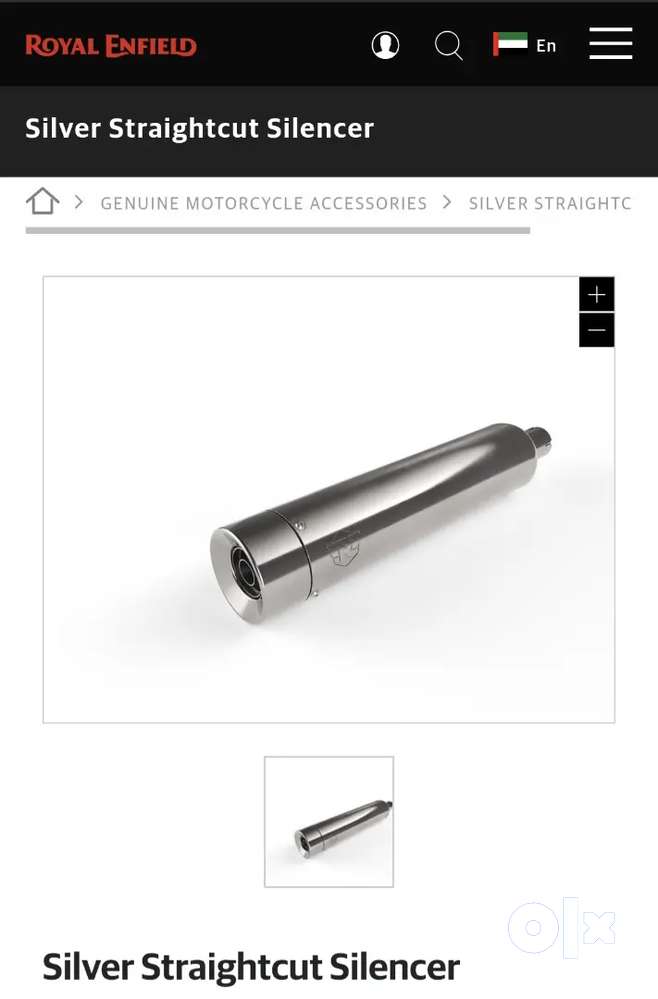This screenshot has height=999, width=658.
Task: Select the silencer thumbnail below the image
Action: [328, 821]
